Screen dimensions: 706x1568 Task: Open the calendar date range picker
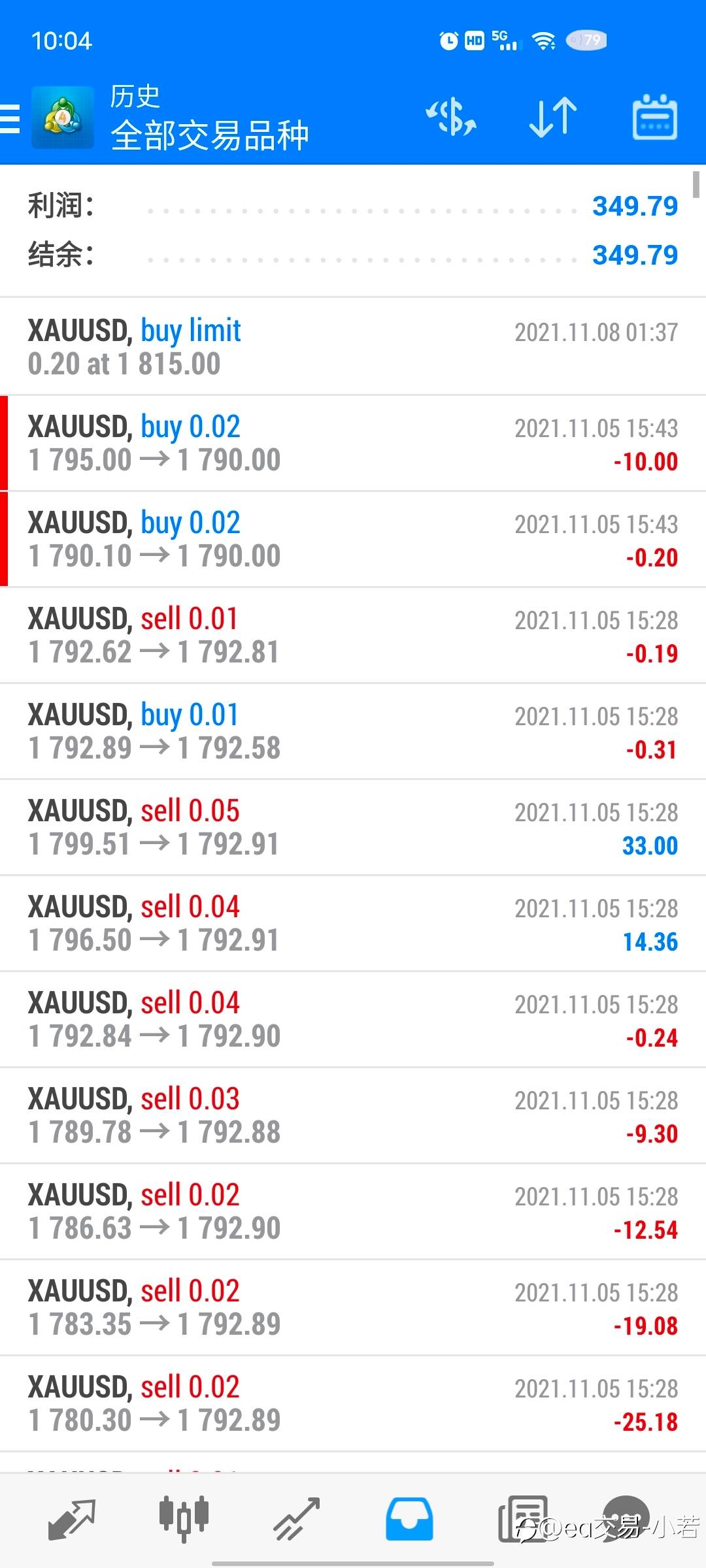[x=654, y=118]
